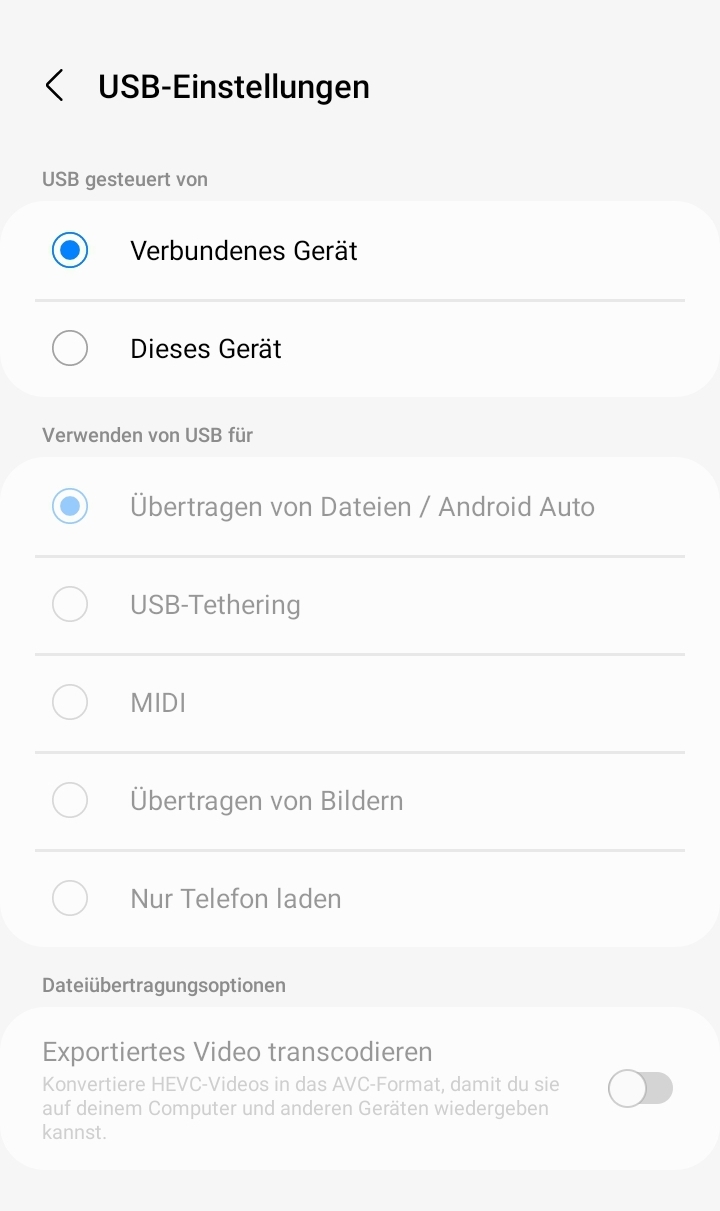The height and width of the screenshot is (1211, 720).
Task: Select the MIDI option
Action: pyautogui.click(x=70, y=702)
